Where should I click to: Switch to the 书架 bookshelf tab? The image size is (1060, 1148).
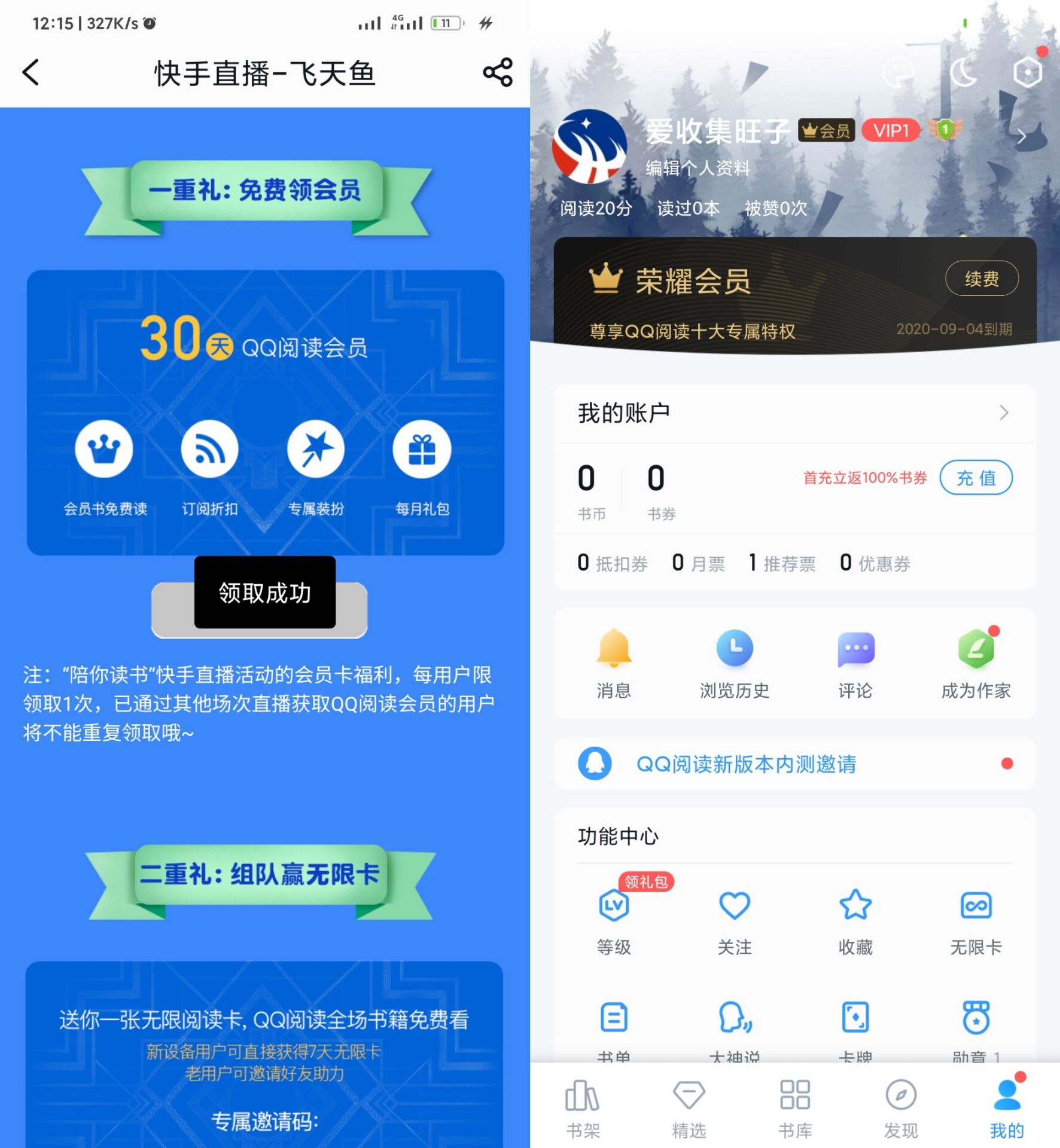583,1109
